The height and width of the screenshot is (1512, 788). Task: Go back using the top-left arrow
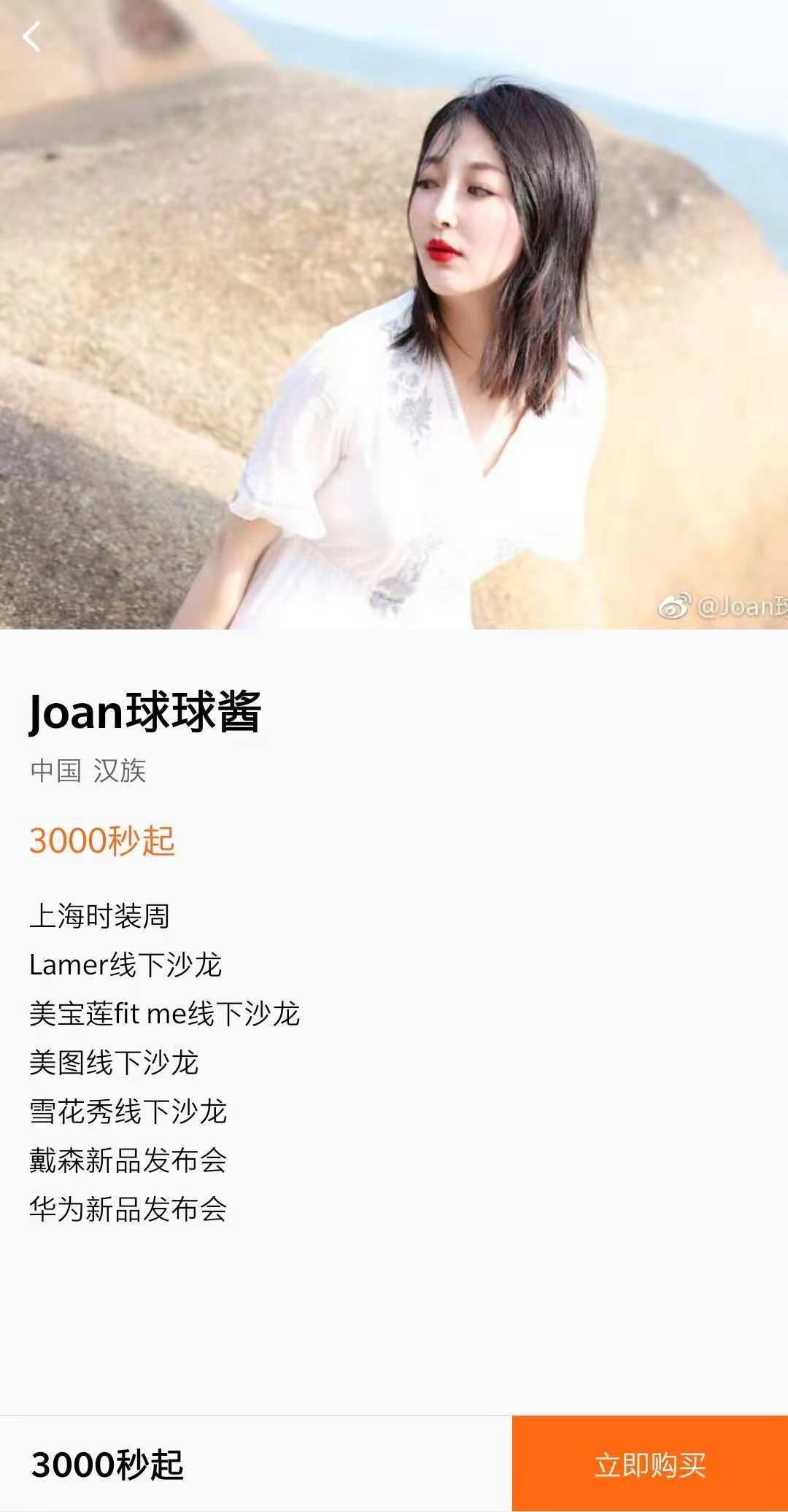pyautogui.click(x=31, y=36)
